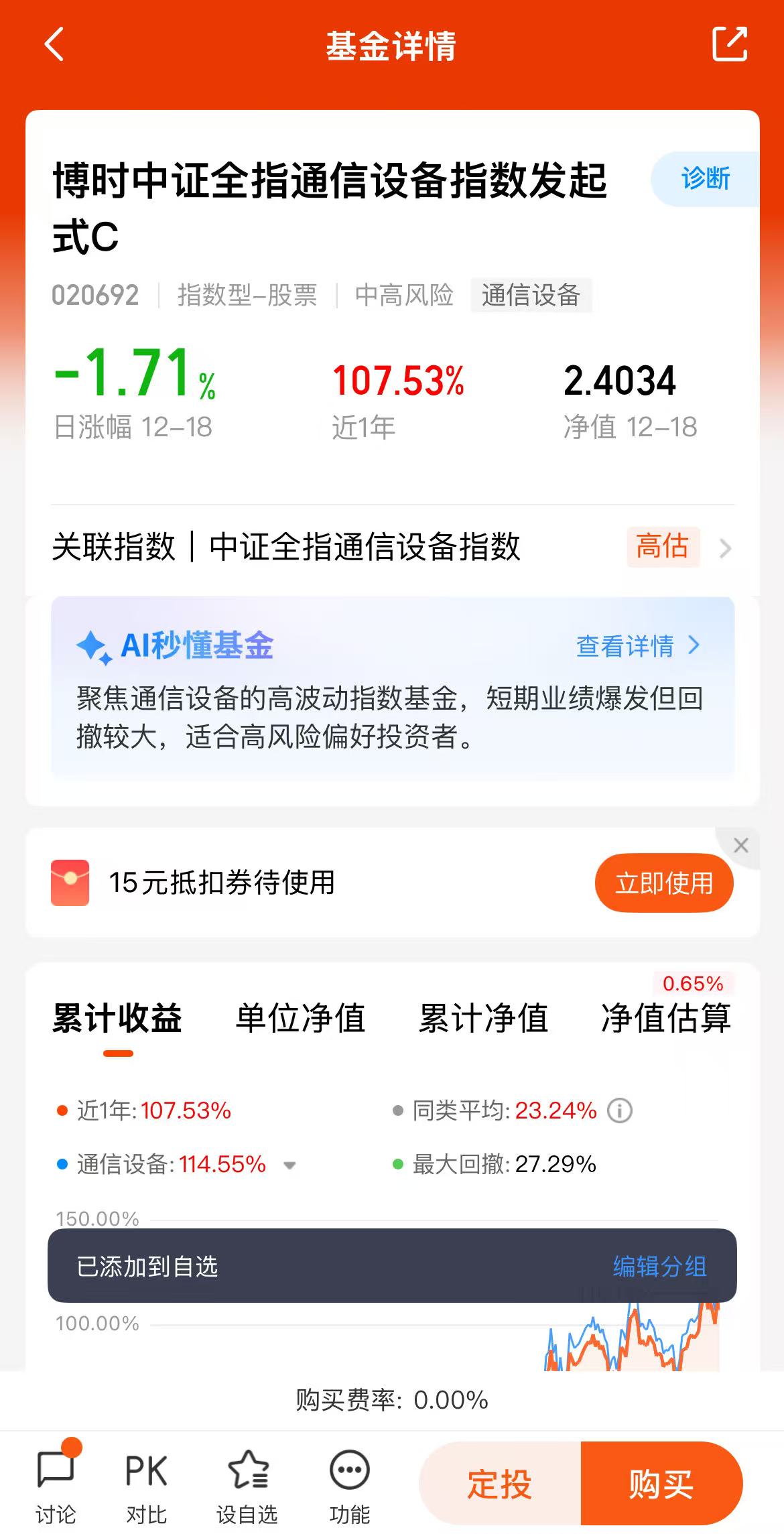The width and height of the screenshot is (784, 1534).
Task: Tap 立即使用 for the 15元 coupon
Action: pos(664,883)
